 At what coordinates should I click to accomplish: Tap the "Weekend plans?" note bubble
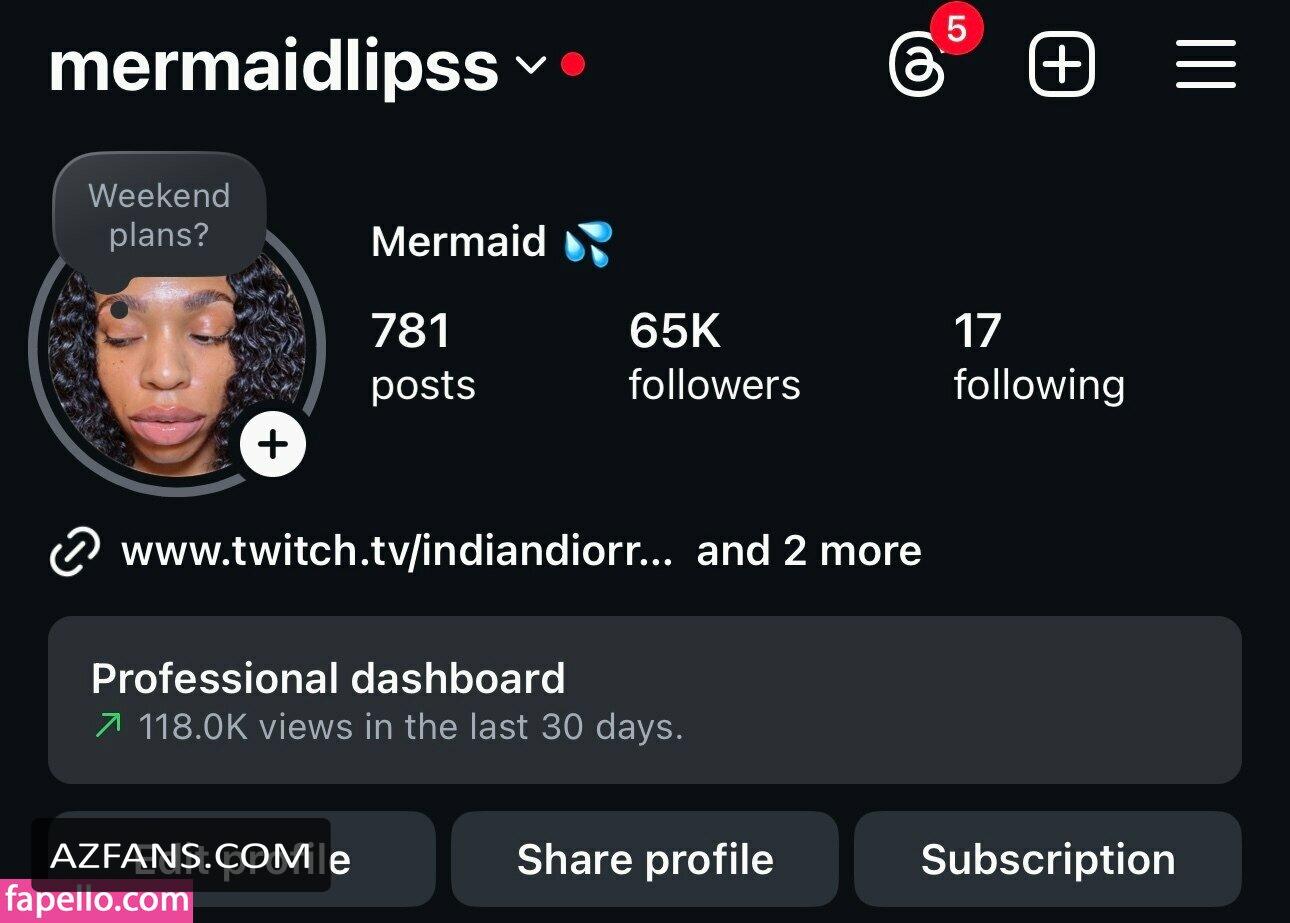[x=159, y=215]
